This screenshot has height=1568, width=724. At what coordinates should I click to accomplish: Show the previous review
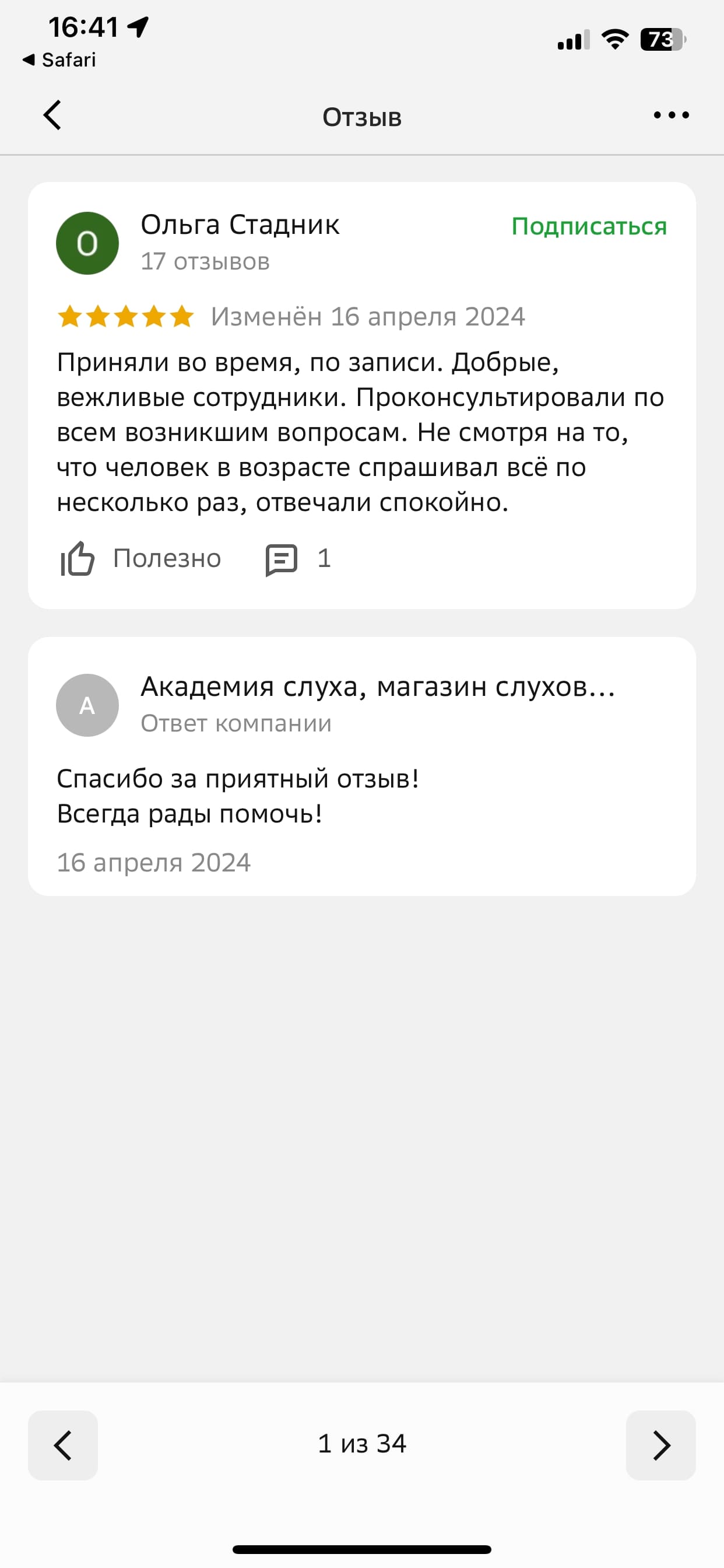click(x=64, y=1445)
